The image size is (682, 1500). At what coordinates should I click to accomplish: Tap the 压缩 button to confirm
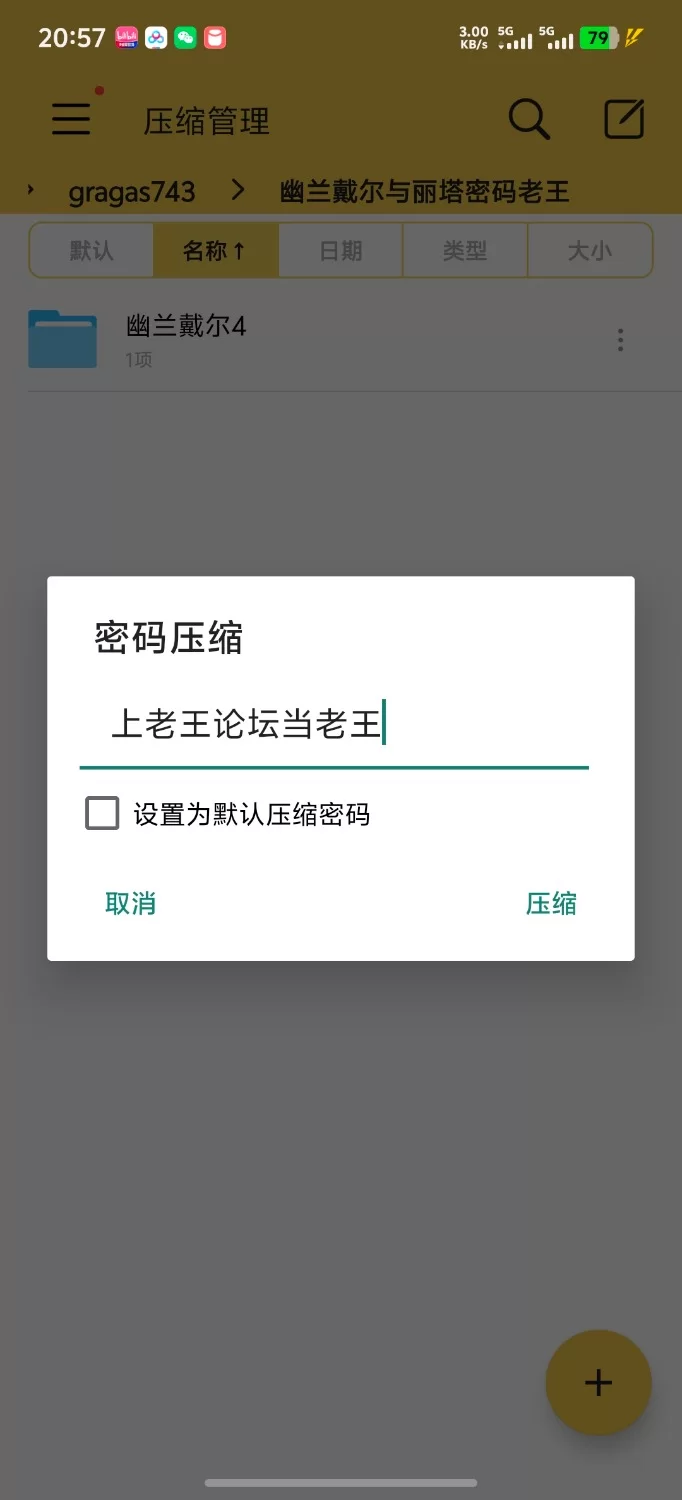tap(551, 904)
